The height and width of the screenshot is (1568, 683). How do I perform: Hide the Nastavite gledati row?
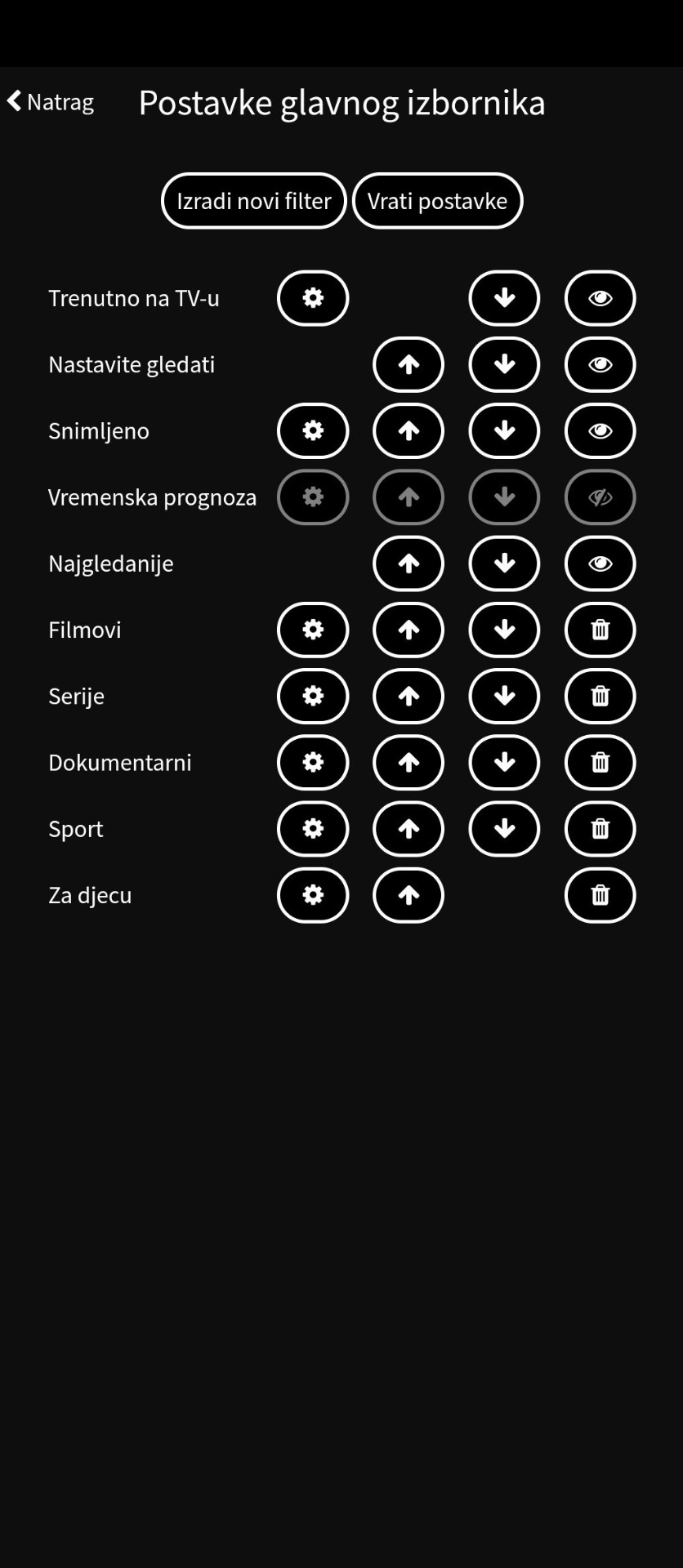(600, 364)
